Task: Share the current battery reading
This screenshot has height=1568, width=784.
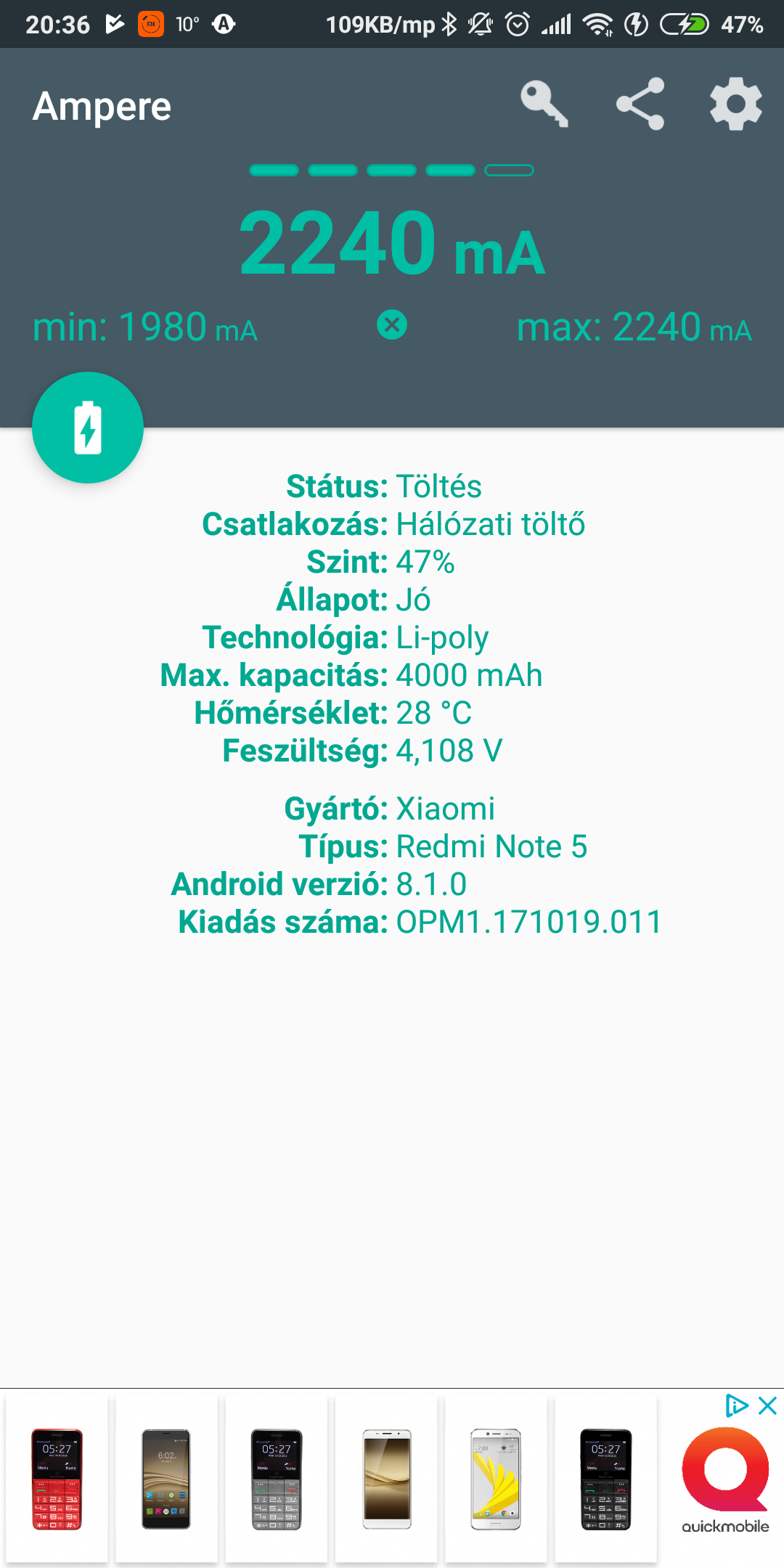Action: 640,104
